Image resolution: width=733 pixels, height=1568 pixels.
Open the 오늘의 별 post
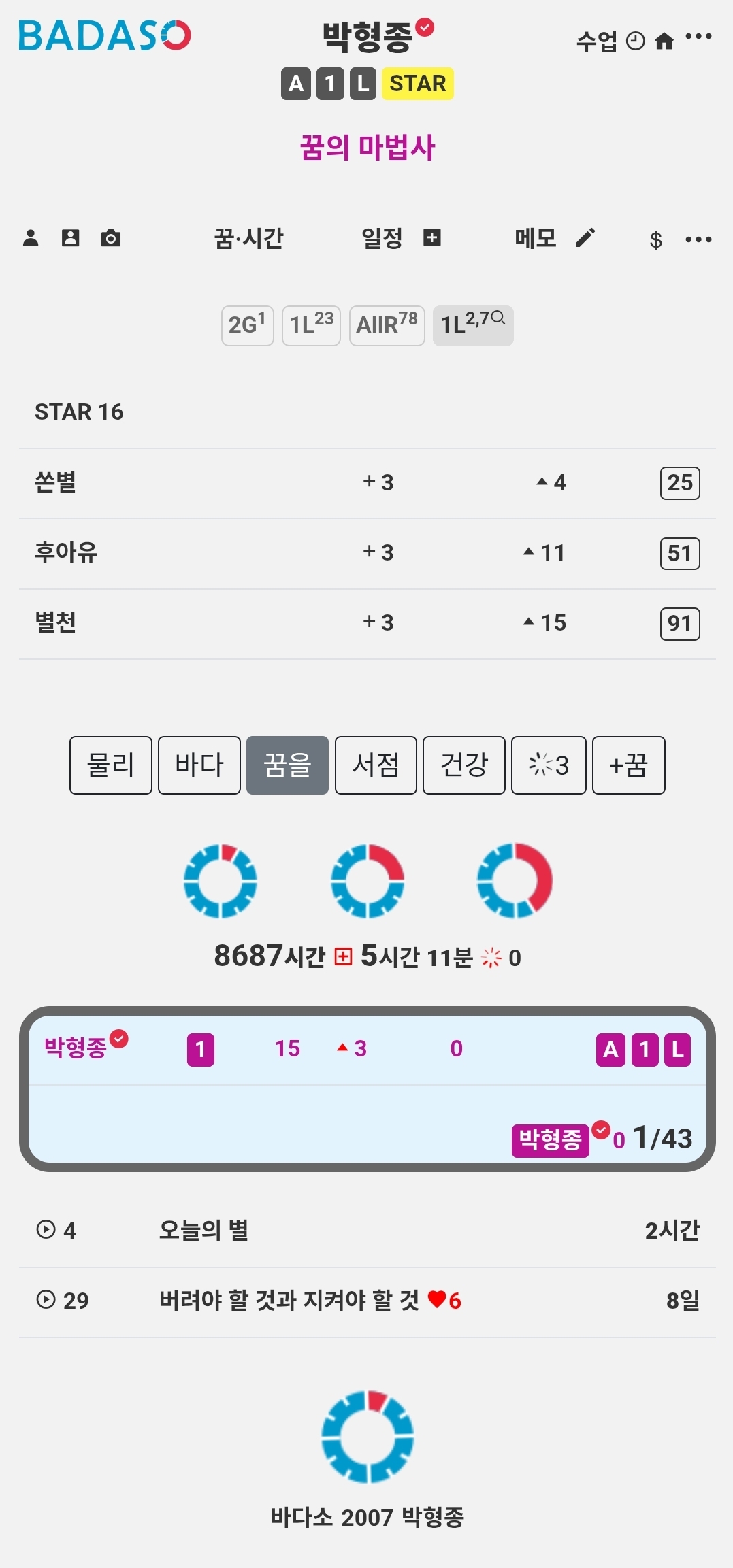tap(203, 1230)
